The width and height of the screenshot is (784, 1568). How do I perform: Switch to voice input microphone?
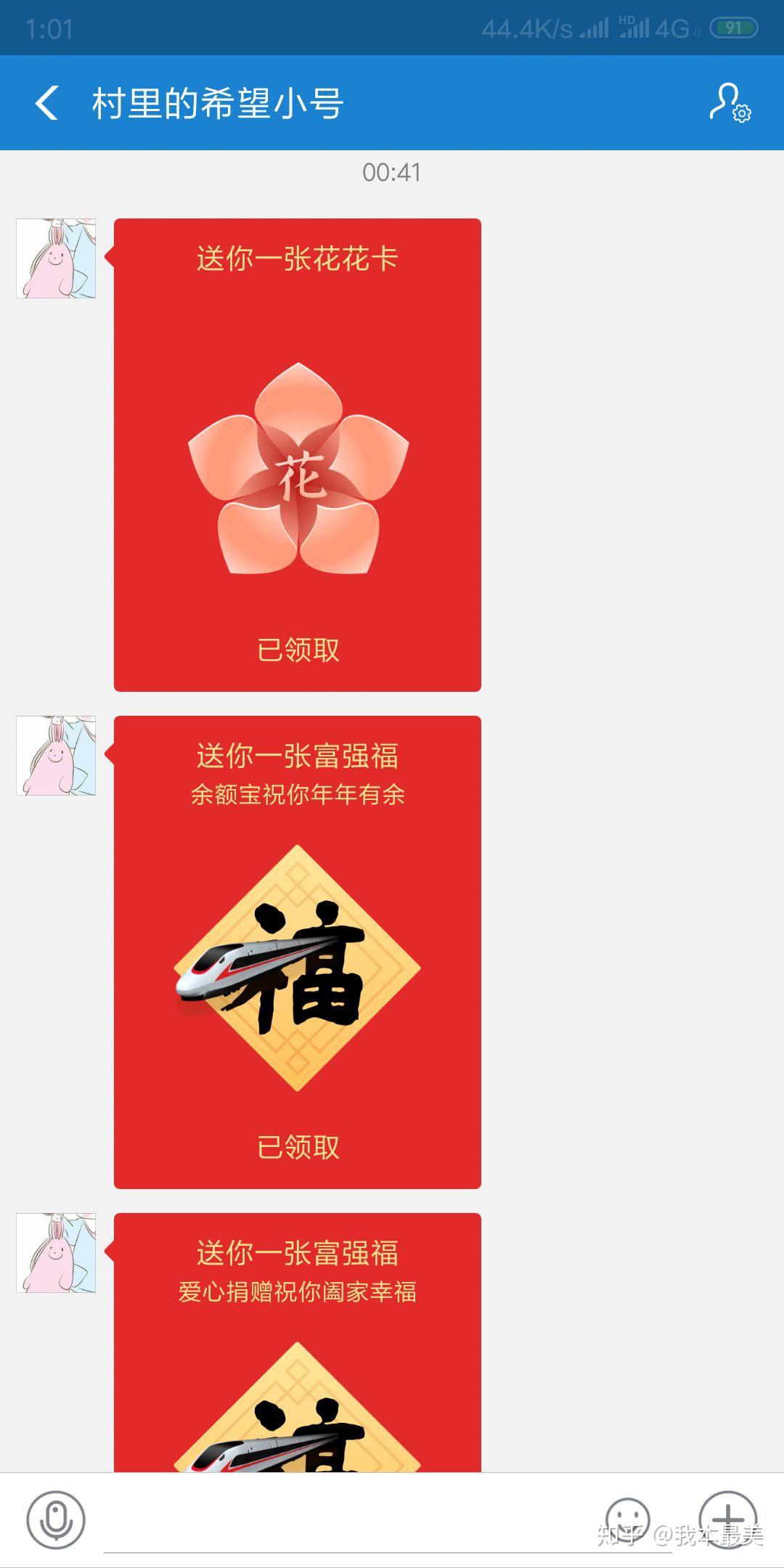point(56,1519)
